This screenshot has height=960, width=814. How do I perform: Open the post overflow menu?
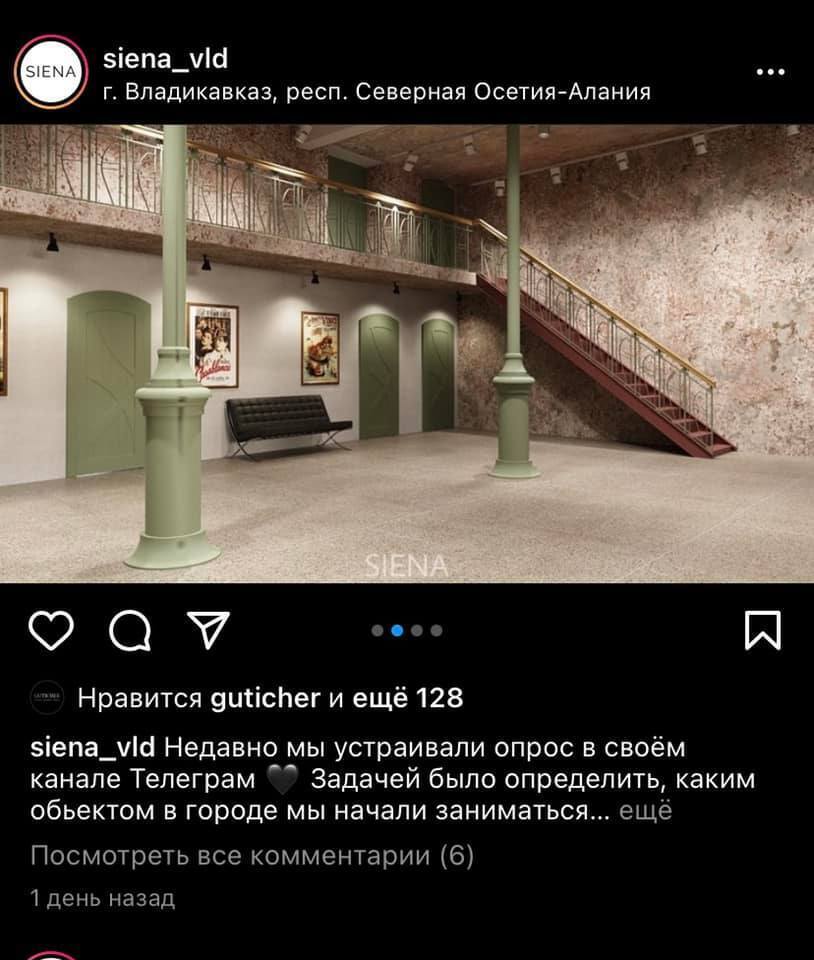[x=771, y=73]
